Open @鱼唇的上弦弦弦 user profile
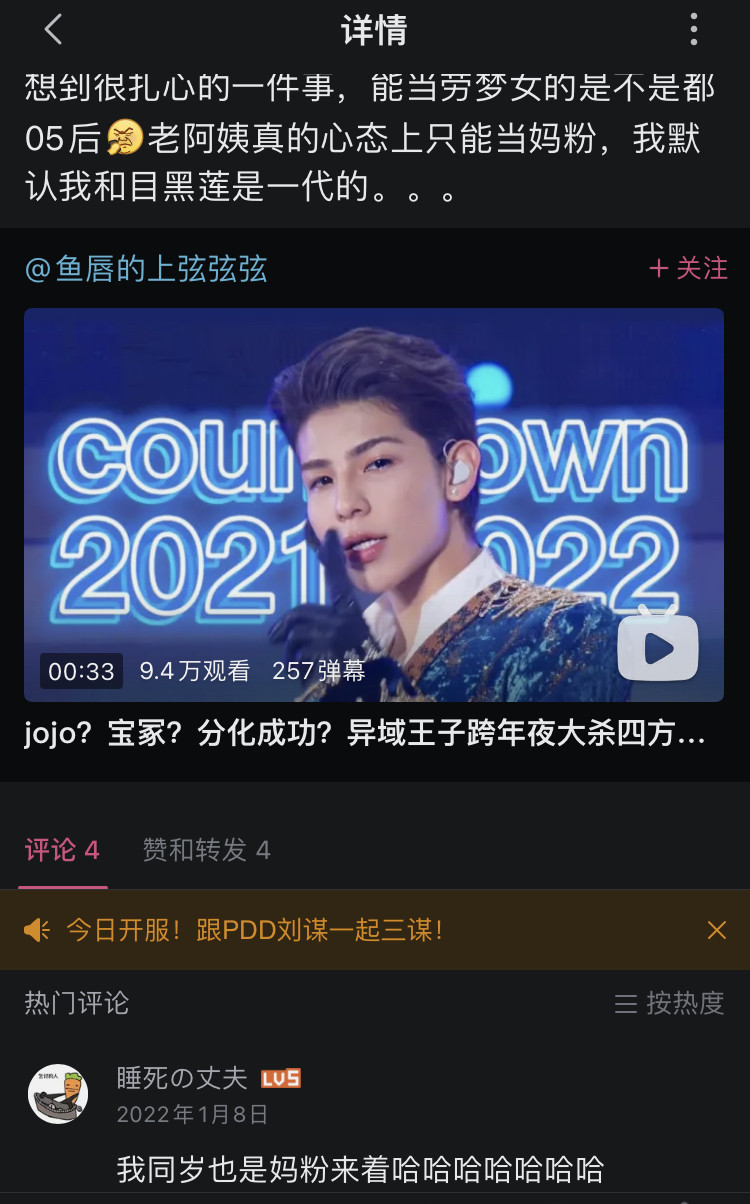Viewport: 750px width, 1204px height. pos(146,269)
